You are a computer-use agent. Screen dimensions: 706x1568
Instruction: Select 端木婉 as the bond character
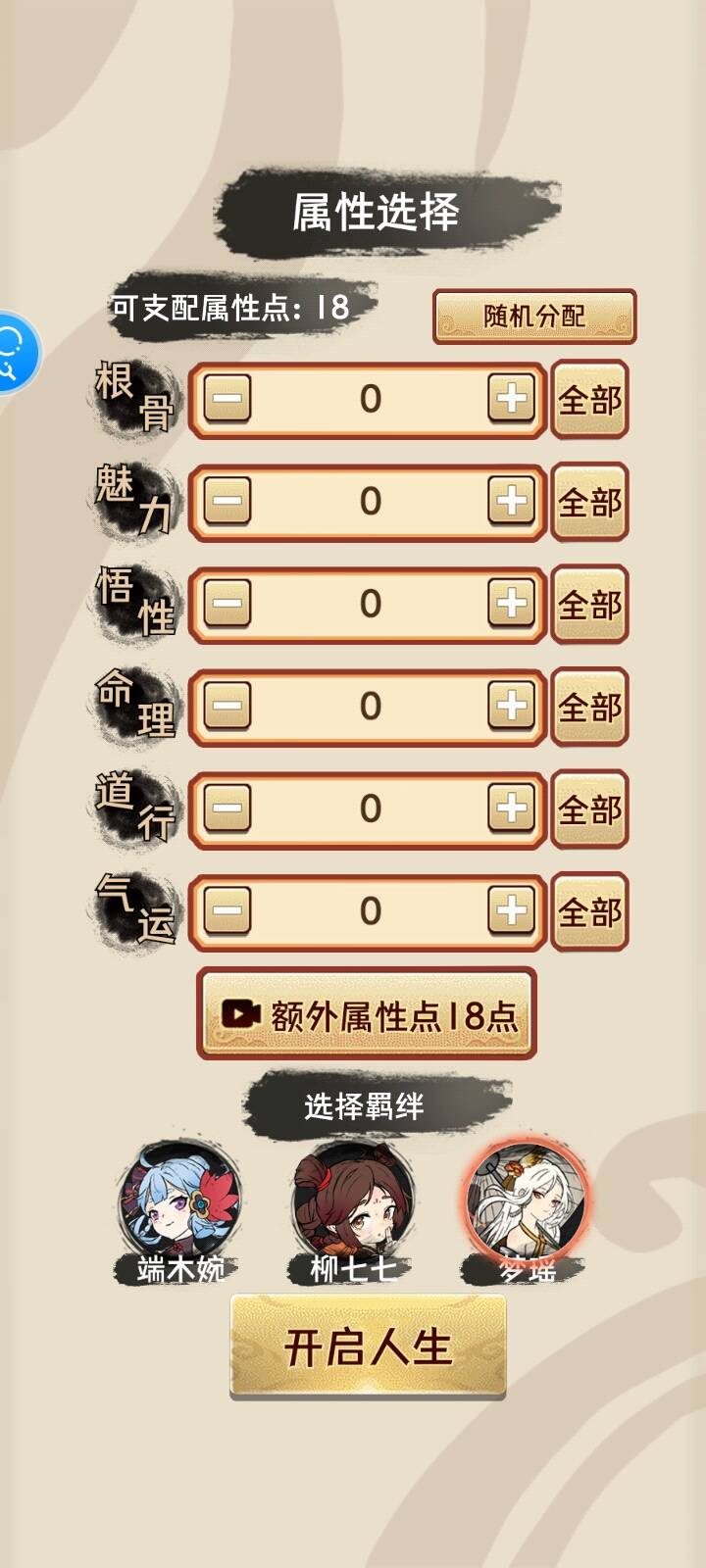pos(179,1203)
